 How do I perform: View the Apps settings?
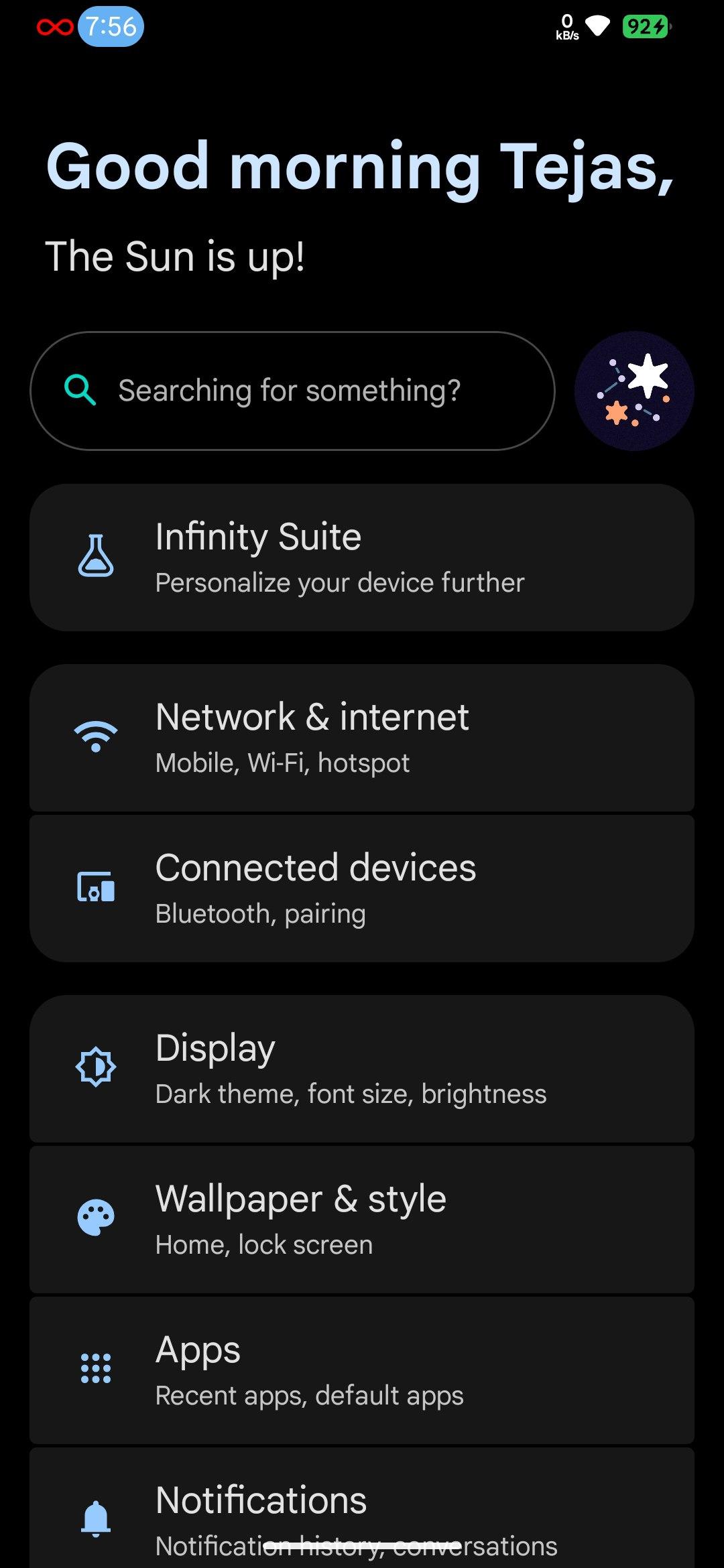362,1370
